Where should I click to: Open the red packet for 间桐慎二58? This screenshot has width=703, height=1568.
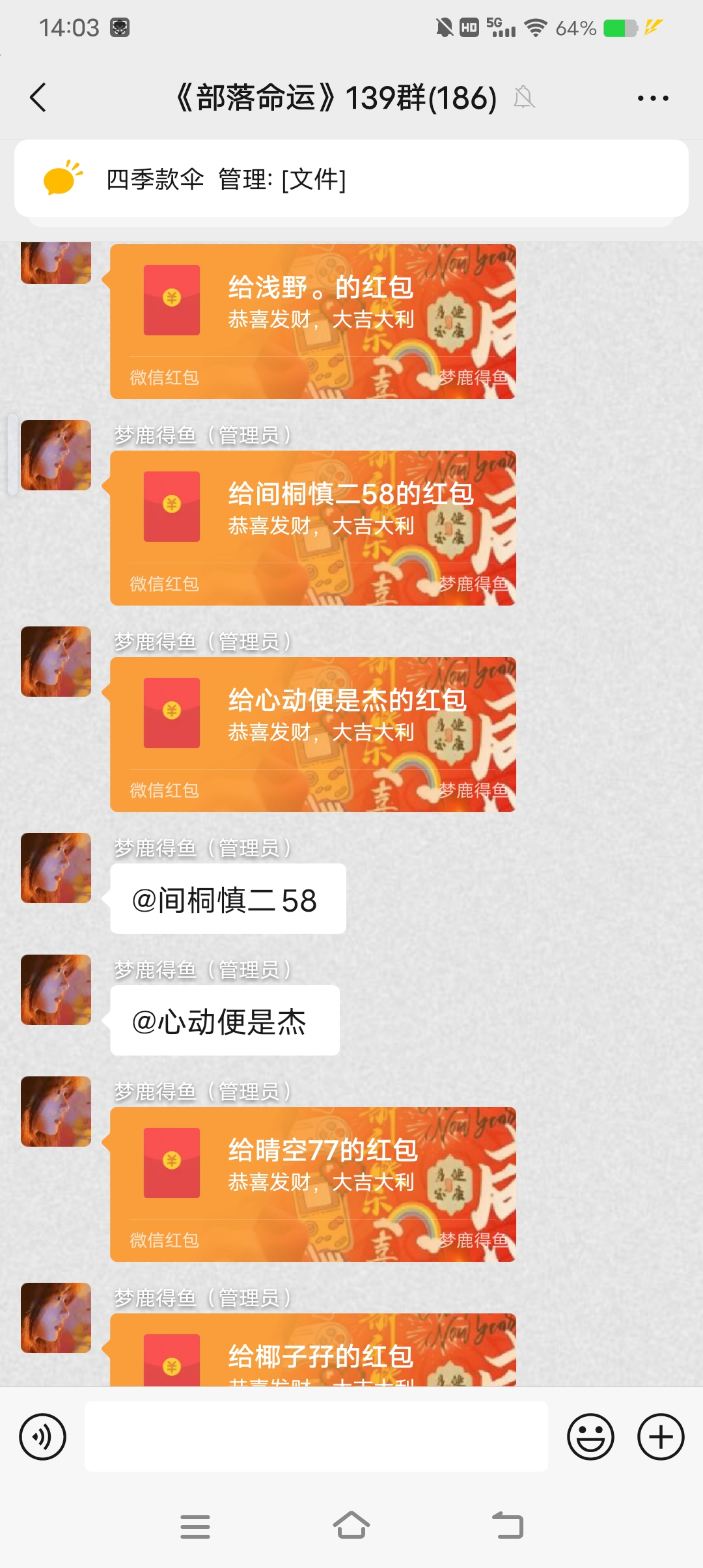(x=312, y=528)
